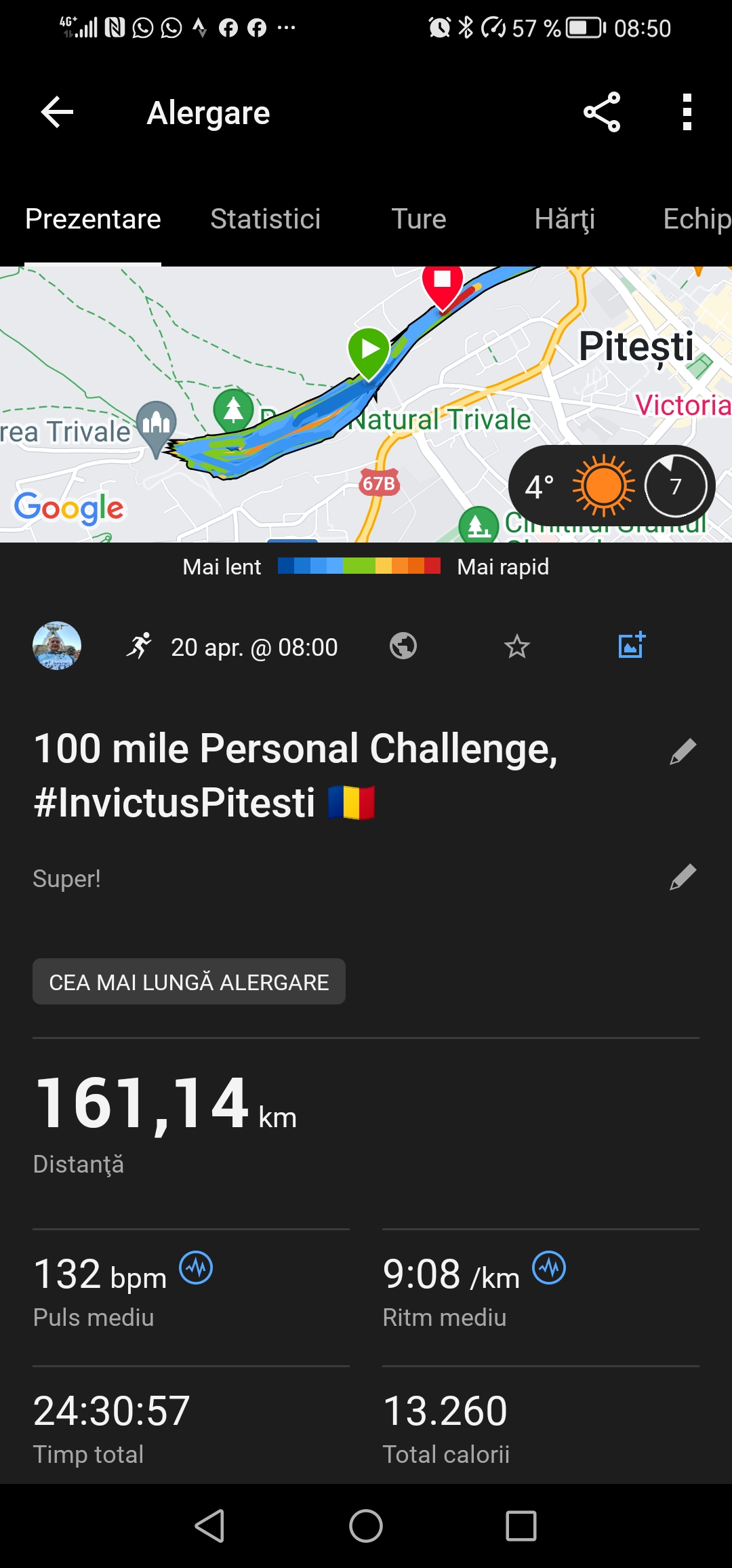Go to the Android home screen
732x1568 pixels.
[366, 1526]
